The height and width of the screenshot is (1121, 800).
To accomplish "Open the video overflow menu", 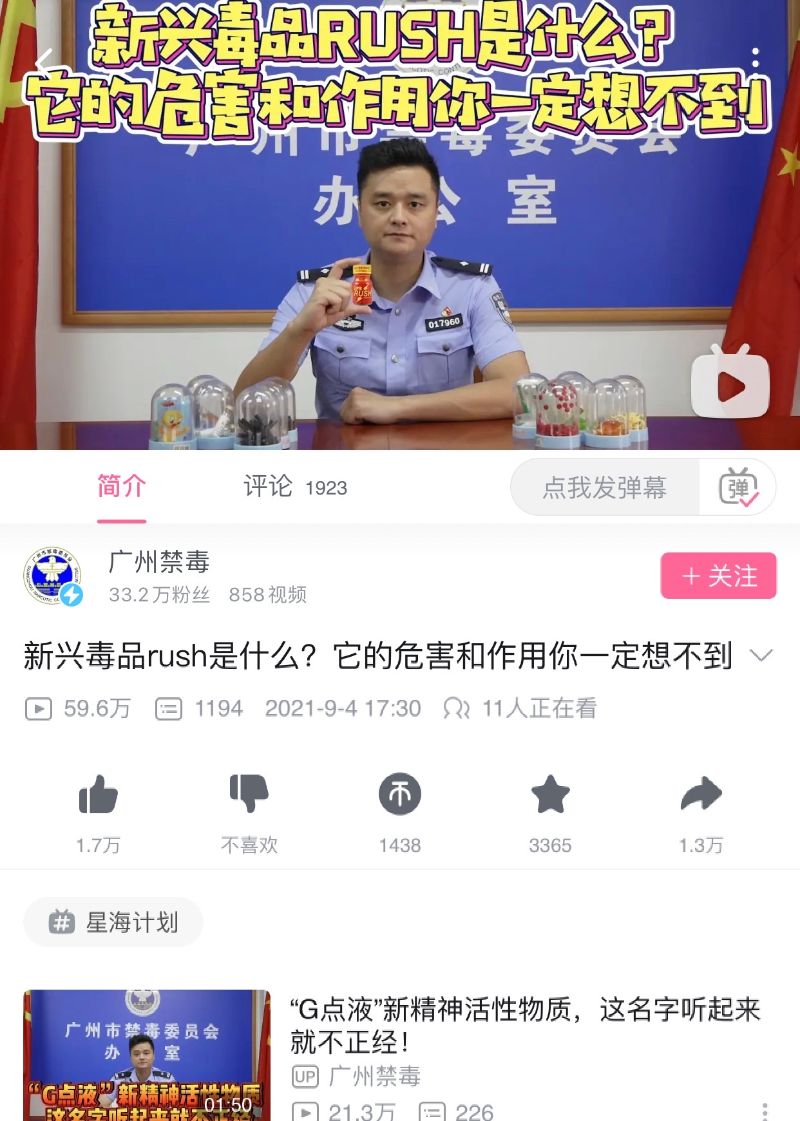I will click(755, 60).
